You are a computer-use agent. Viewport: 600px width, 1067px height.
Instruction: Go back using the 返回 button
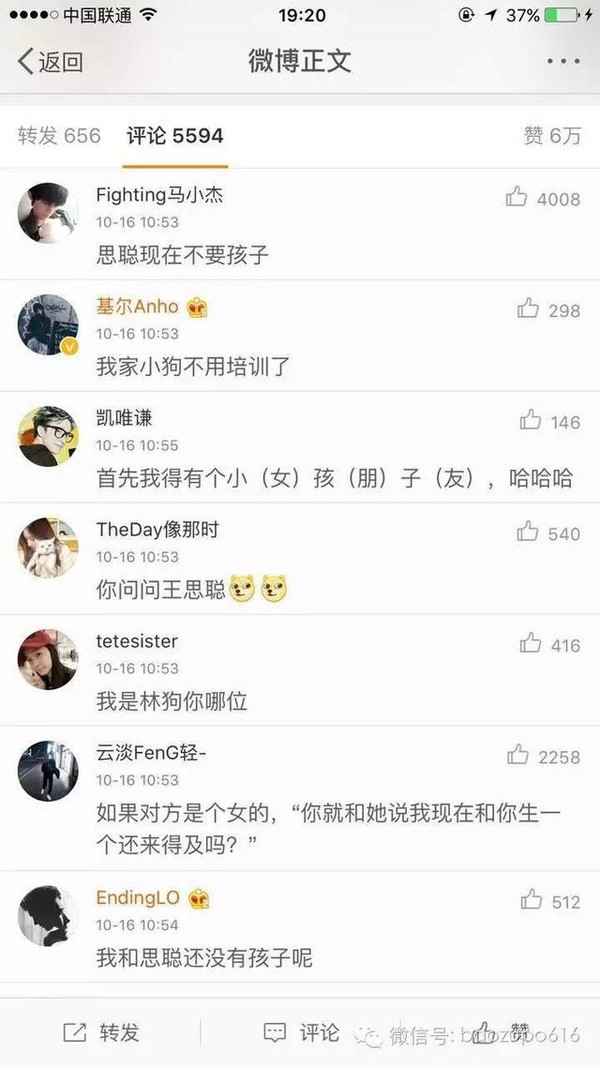coord(50,62)
